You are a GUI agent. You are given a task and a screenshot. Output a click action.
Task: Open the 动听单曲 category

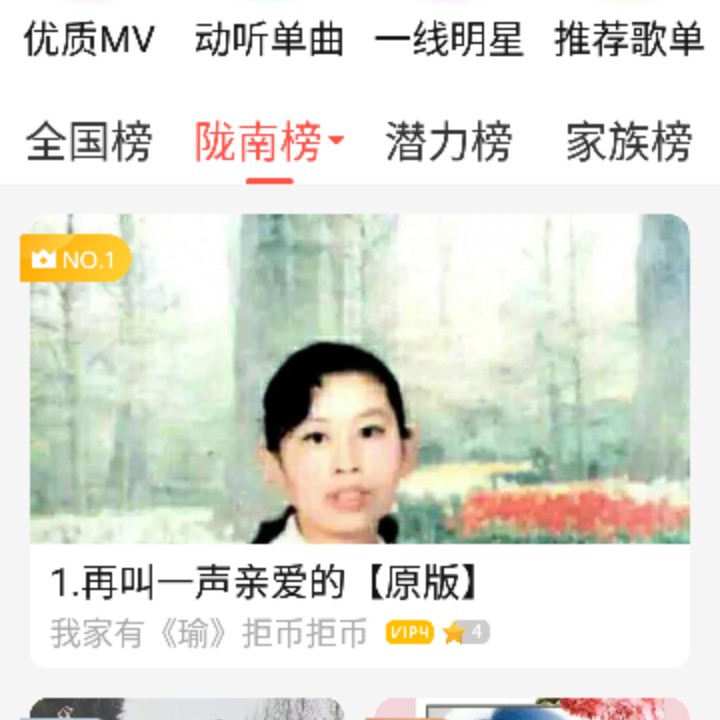click(x=269, y=40)
